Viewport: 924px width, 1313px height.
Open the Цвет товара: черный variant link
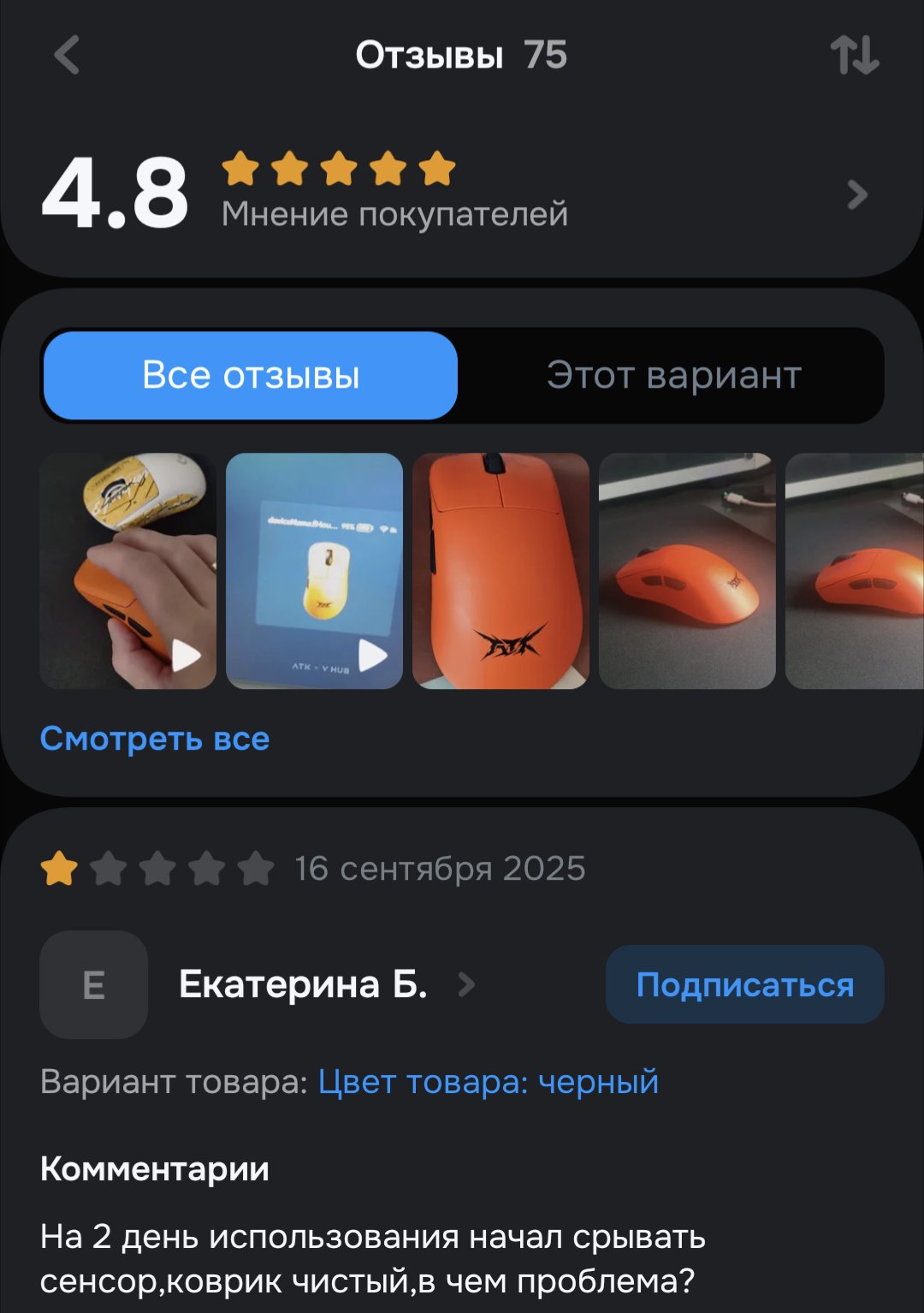tap(489, 1082)
